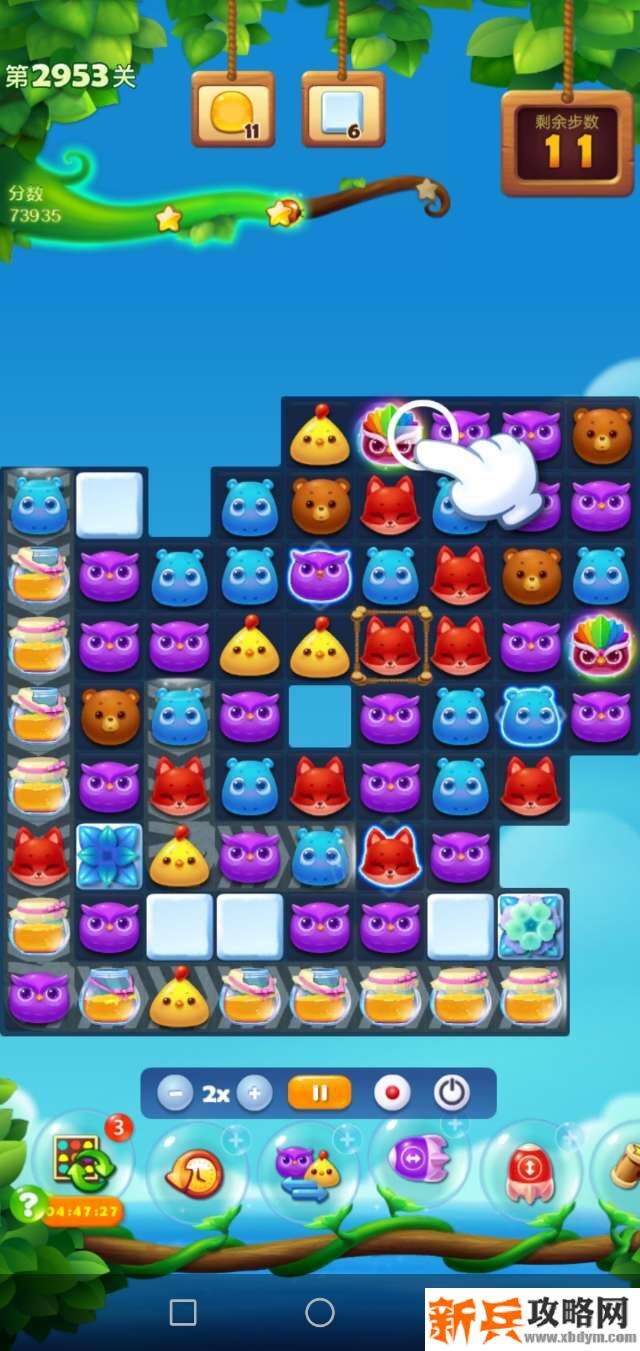This screenshot has height=1351, width=640.
Task: Use the horizontal rocket booster
Action: (420, 1160)
